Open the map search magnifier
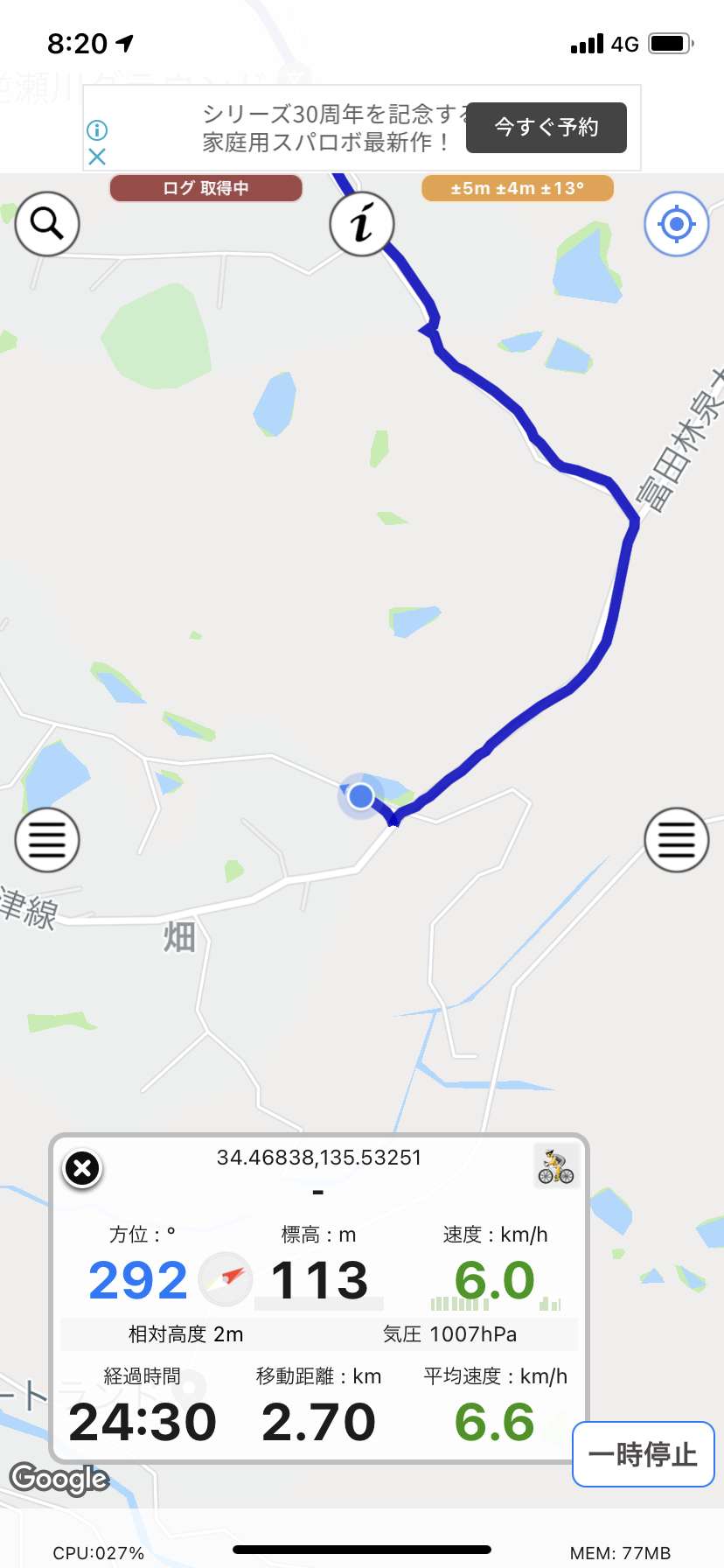The image size is (724, 1568). click(x=47, y=224)
